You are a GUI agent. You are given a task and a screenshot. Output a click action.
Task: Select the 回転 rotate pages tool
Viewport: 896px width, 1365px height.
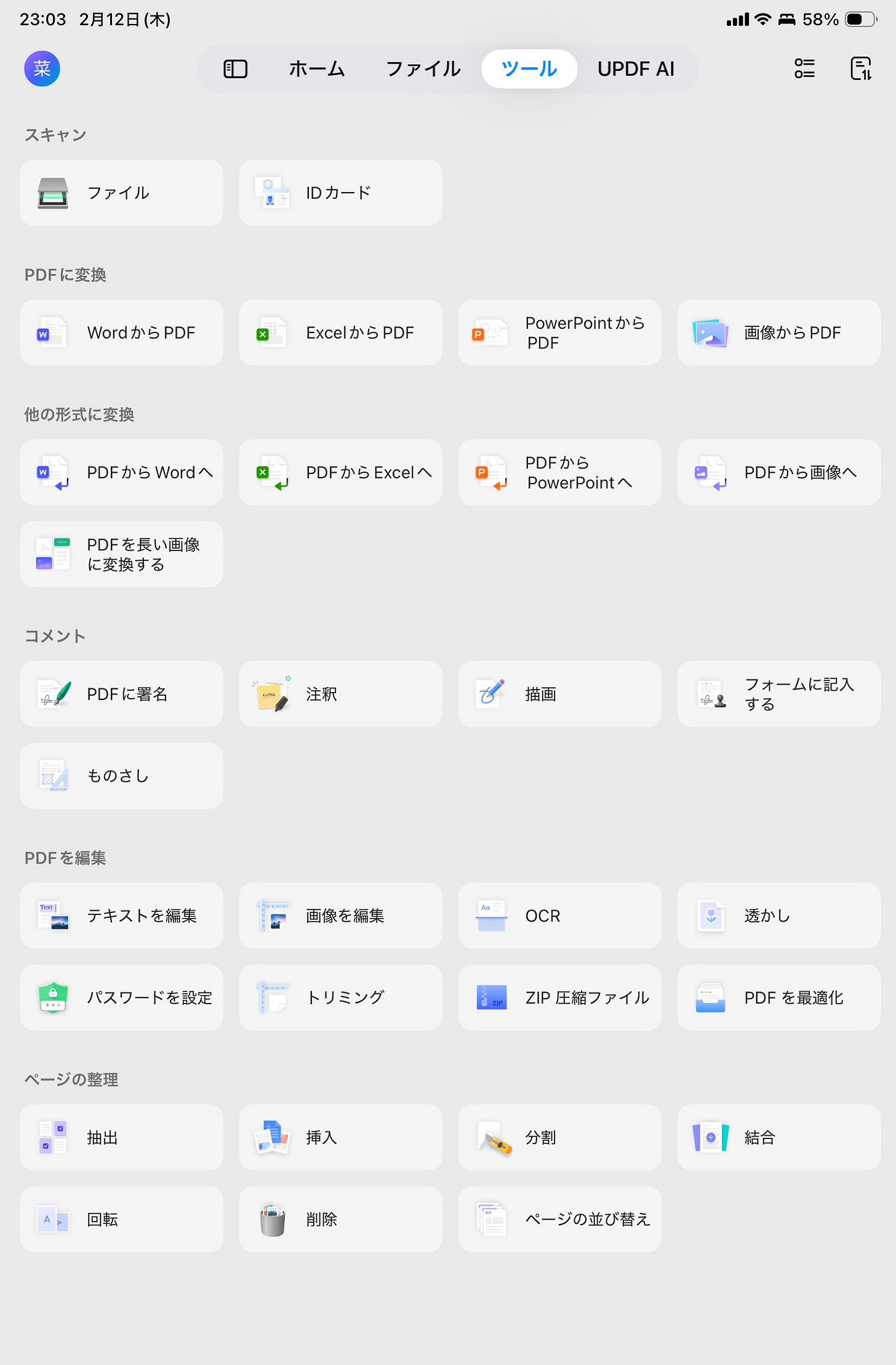(121, 1219)
